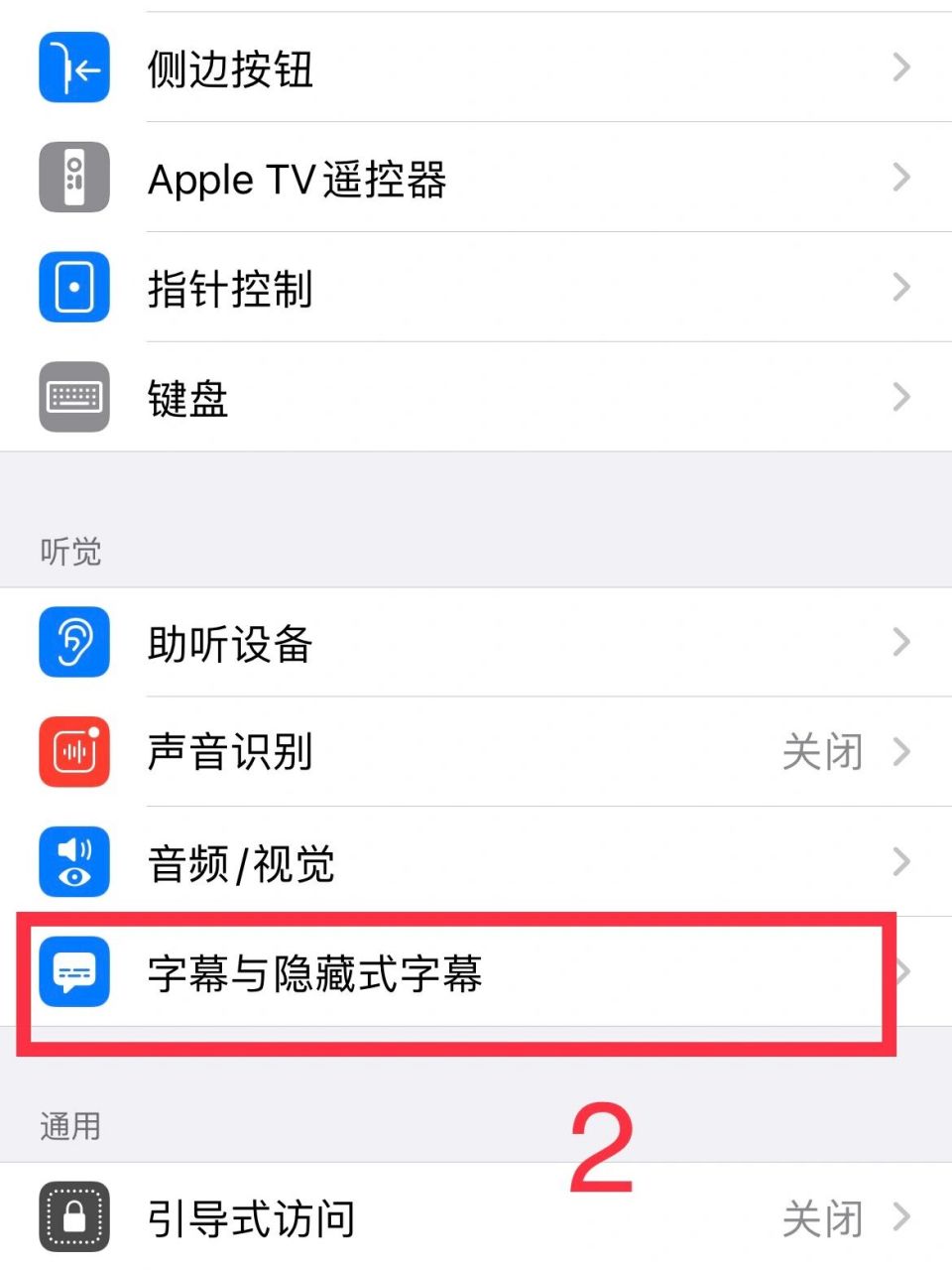
Task: Click the 音频/视觉 audio visual icon
Action: point(72,862)
